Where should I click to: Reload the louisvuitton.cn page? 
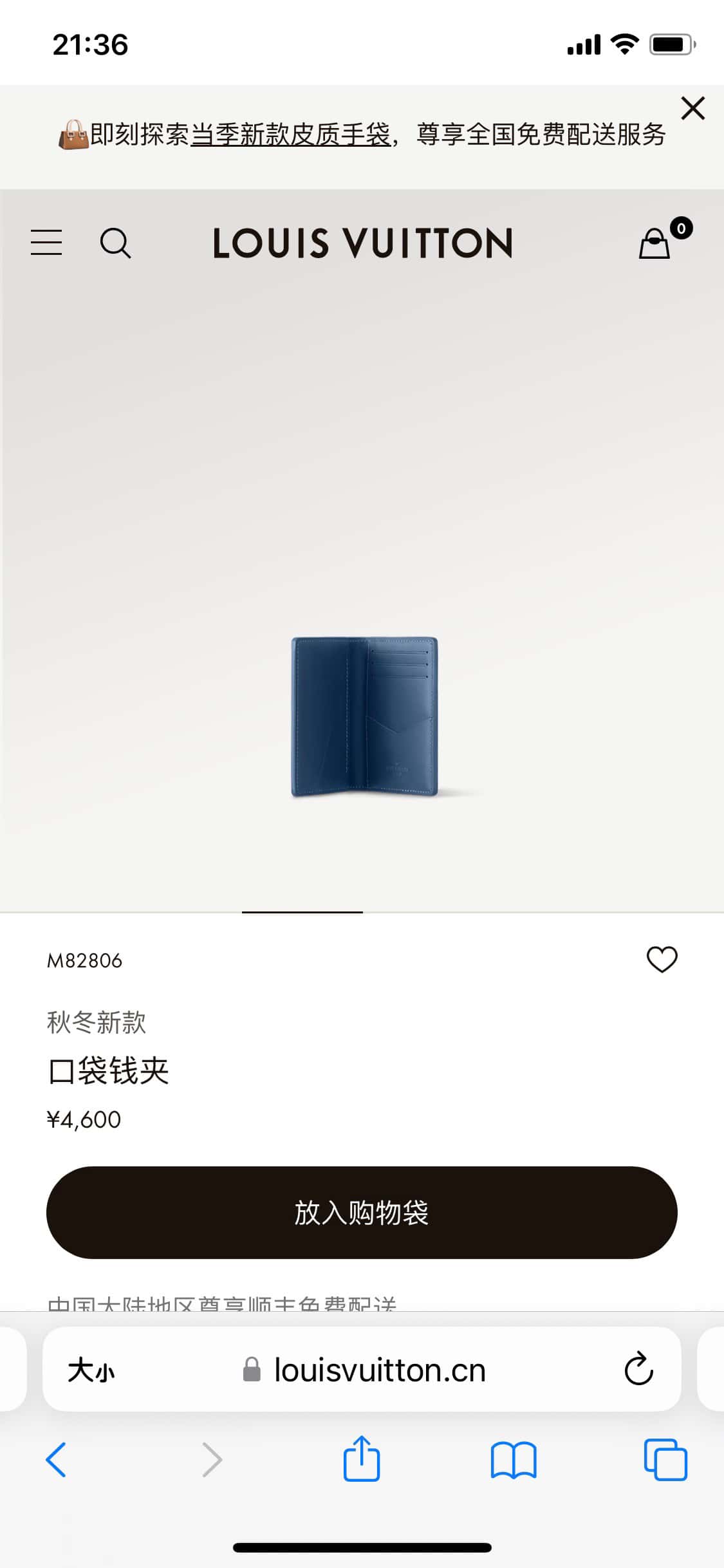(638, 1369)
